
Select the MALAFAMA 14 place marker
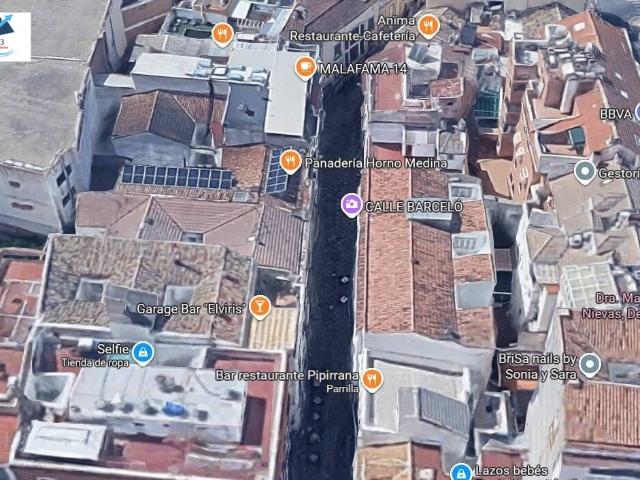(306, 67)
